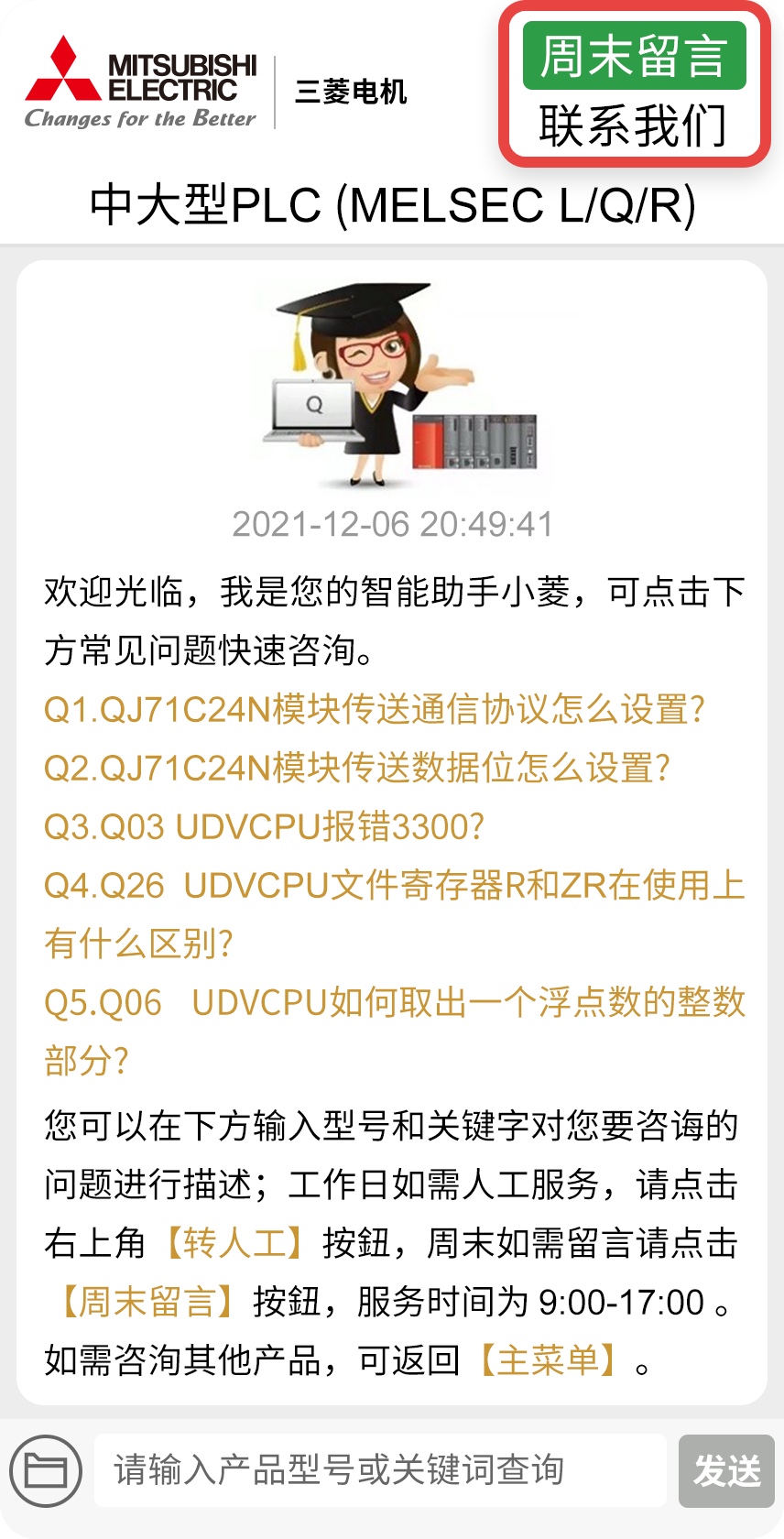784x1539 pixels.
Task: Open Q1 about QJ71C24N传送通信协议 setting
Action: [374, 709]
